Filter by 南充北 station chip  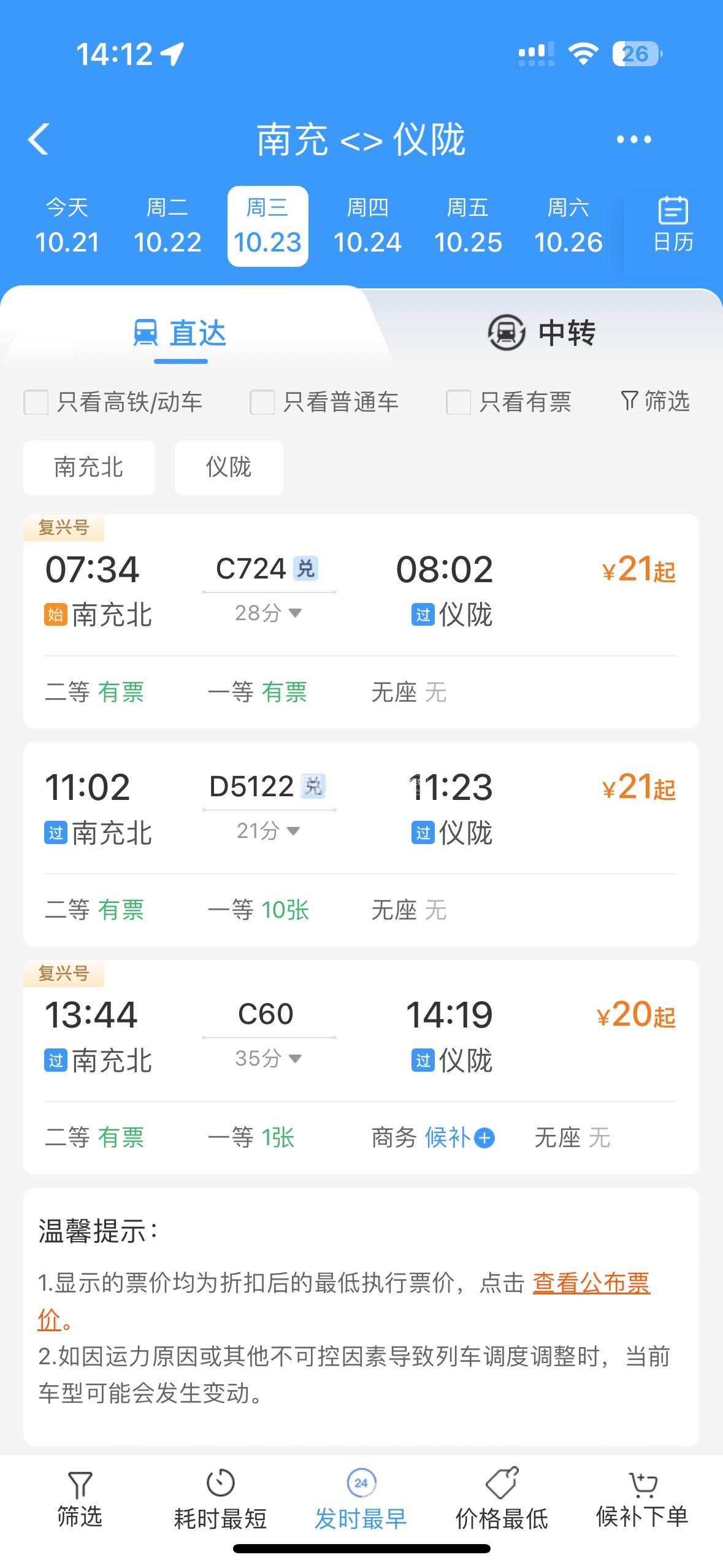(x=89, y=467)
